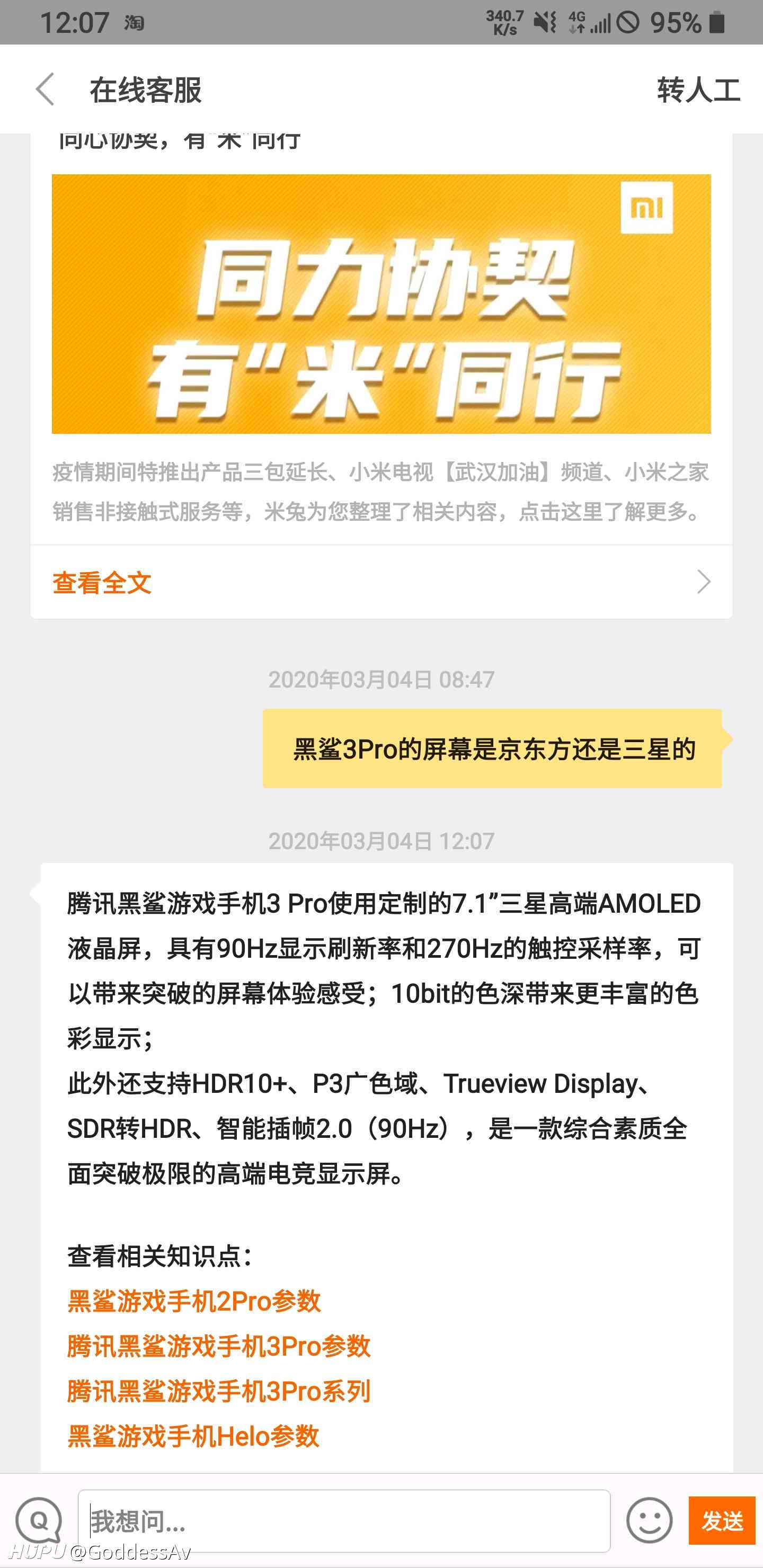Open the 黑鲨游戏手机2Pro参数 link
Viewport: 763px width, 1568px height.
pyautogui.click(x=193, y=1301)
